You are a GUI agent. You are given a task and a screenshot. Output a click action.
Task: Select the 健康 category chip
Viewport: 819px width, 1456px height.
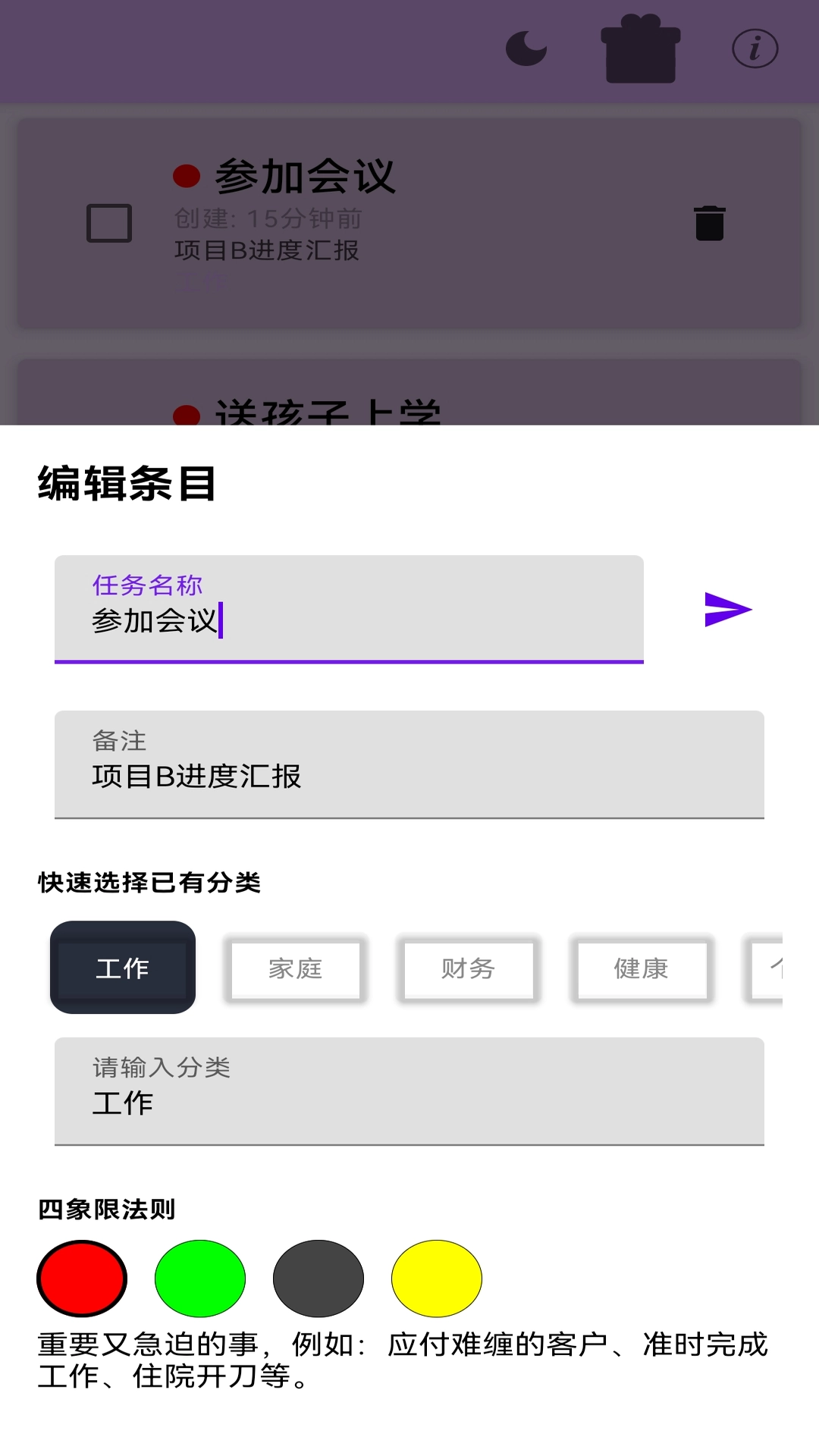pyautogui.click(x=641, y=969)
